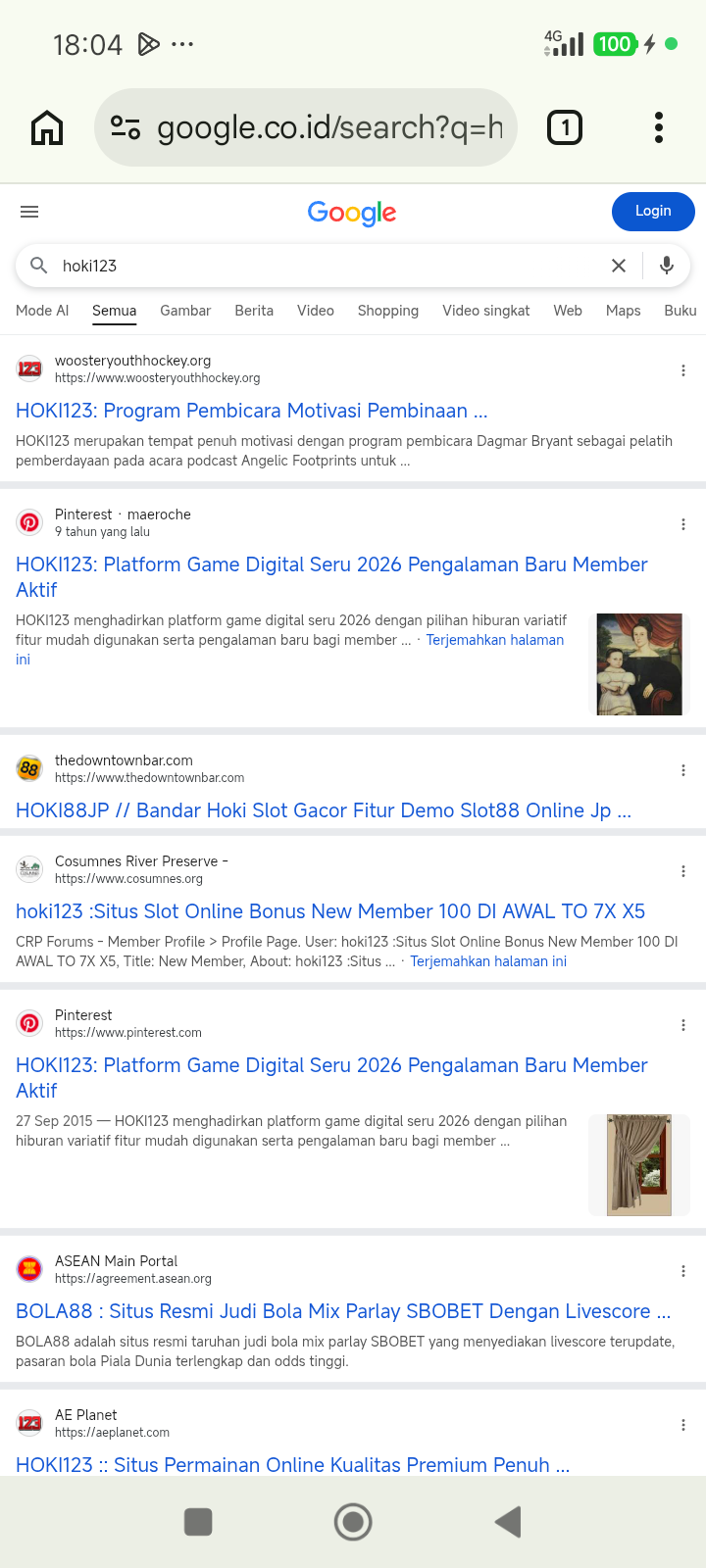
Task: Open the BOLA88 Situs Resmi Judi Bola result
Action: coord(343,1311)
